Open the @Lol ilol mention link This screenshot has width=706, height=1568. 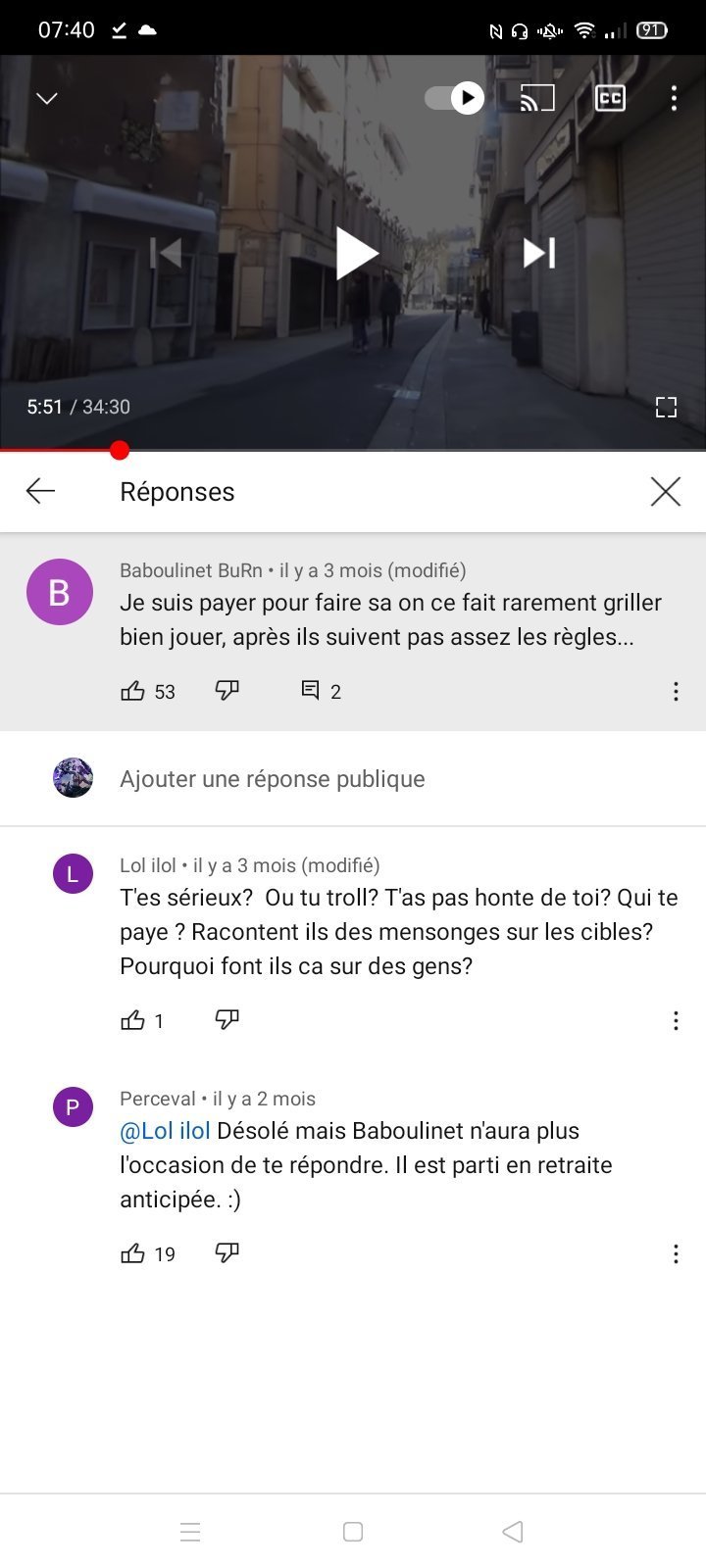165,1131
